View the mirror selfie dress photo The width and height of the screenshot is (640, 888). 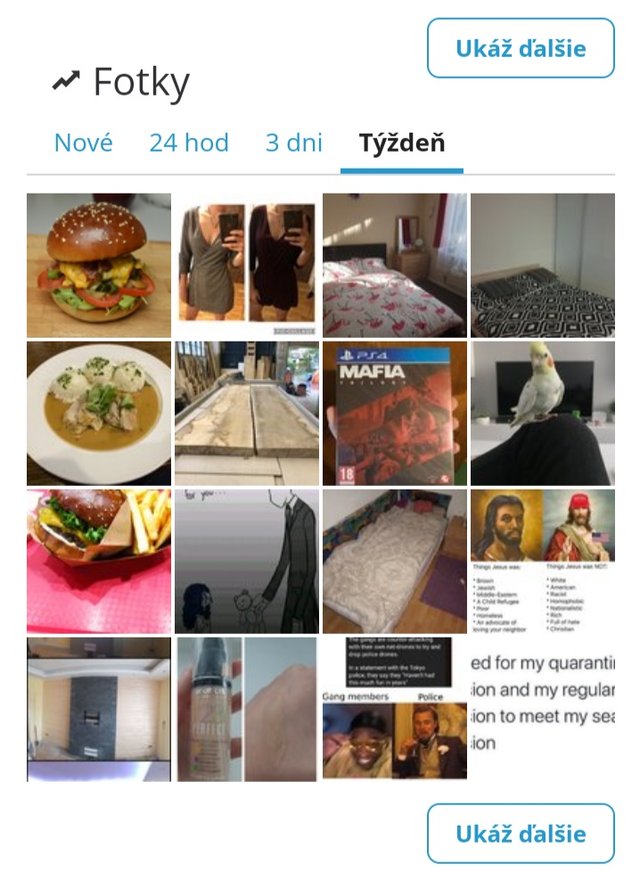pyautogui.click(x=247, y=265)
